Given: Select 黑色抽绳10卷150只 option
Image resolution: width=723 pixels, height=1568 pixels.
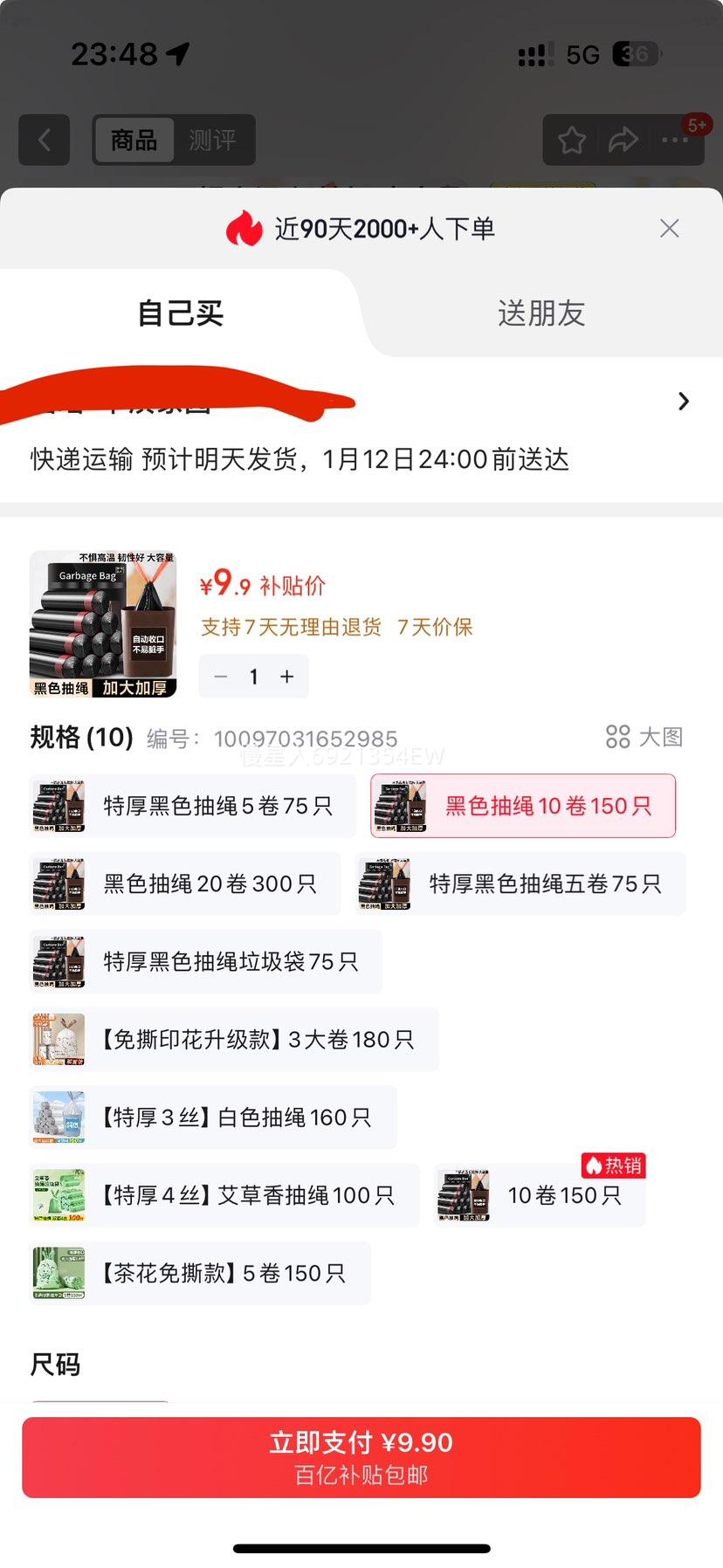Looking at the screenshot, I should click(523, 806).
